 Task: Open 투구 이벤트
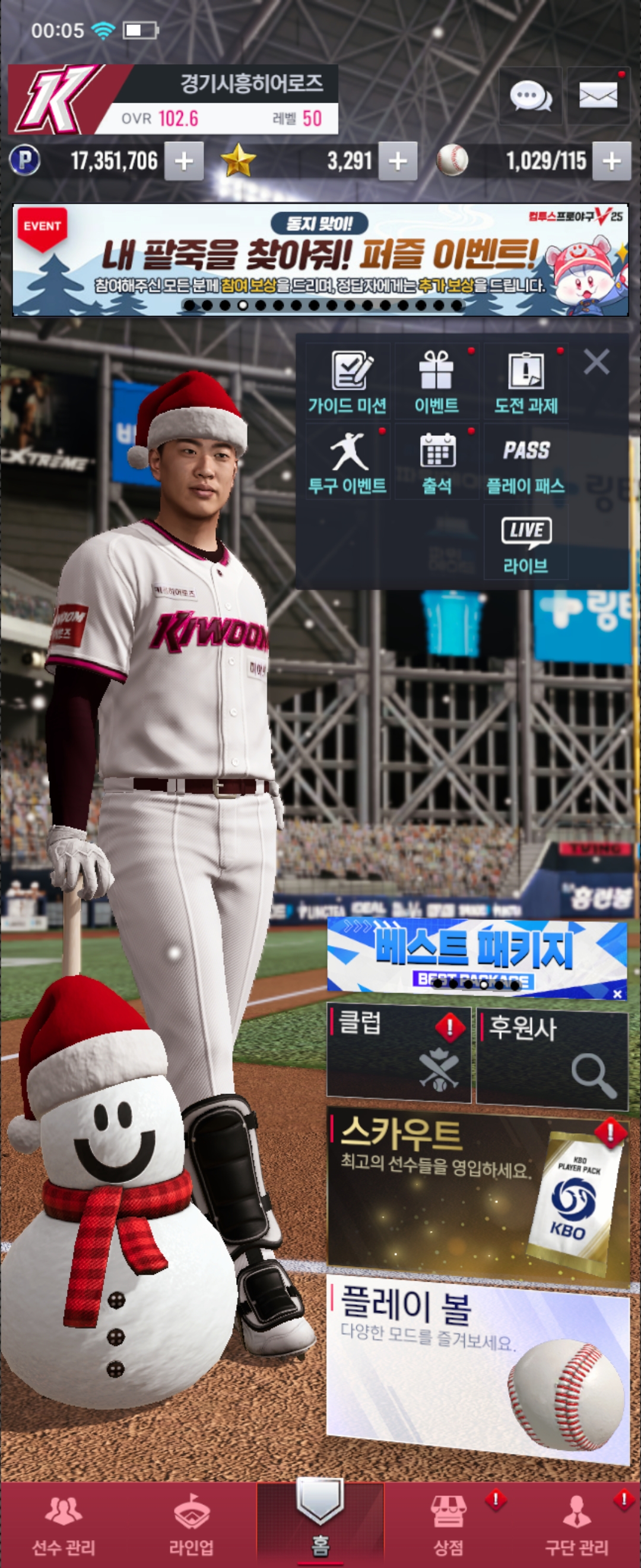(x=347, y=462)
